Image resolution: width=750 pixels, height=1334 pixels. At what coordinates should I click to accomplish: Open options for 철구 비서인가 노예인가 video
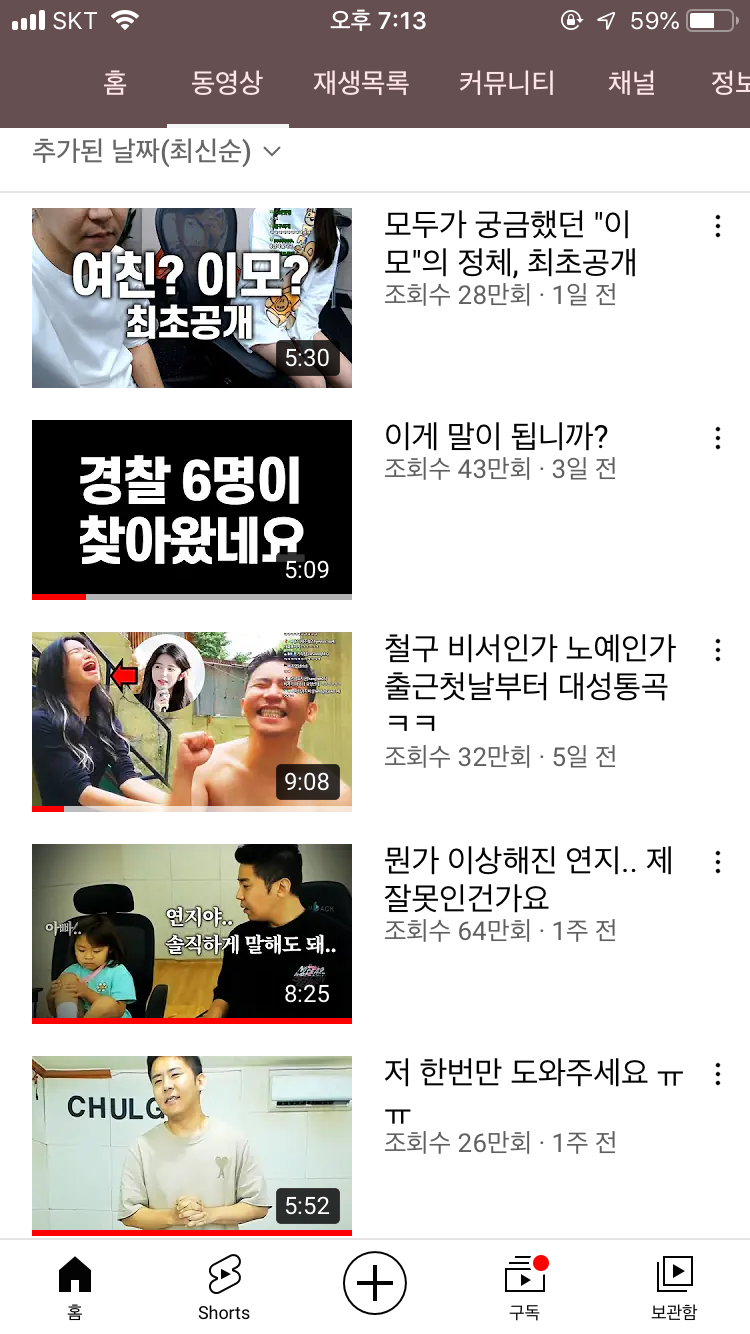click(717, 650)
